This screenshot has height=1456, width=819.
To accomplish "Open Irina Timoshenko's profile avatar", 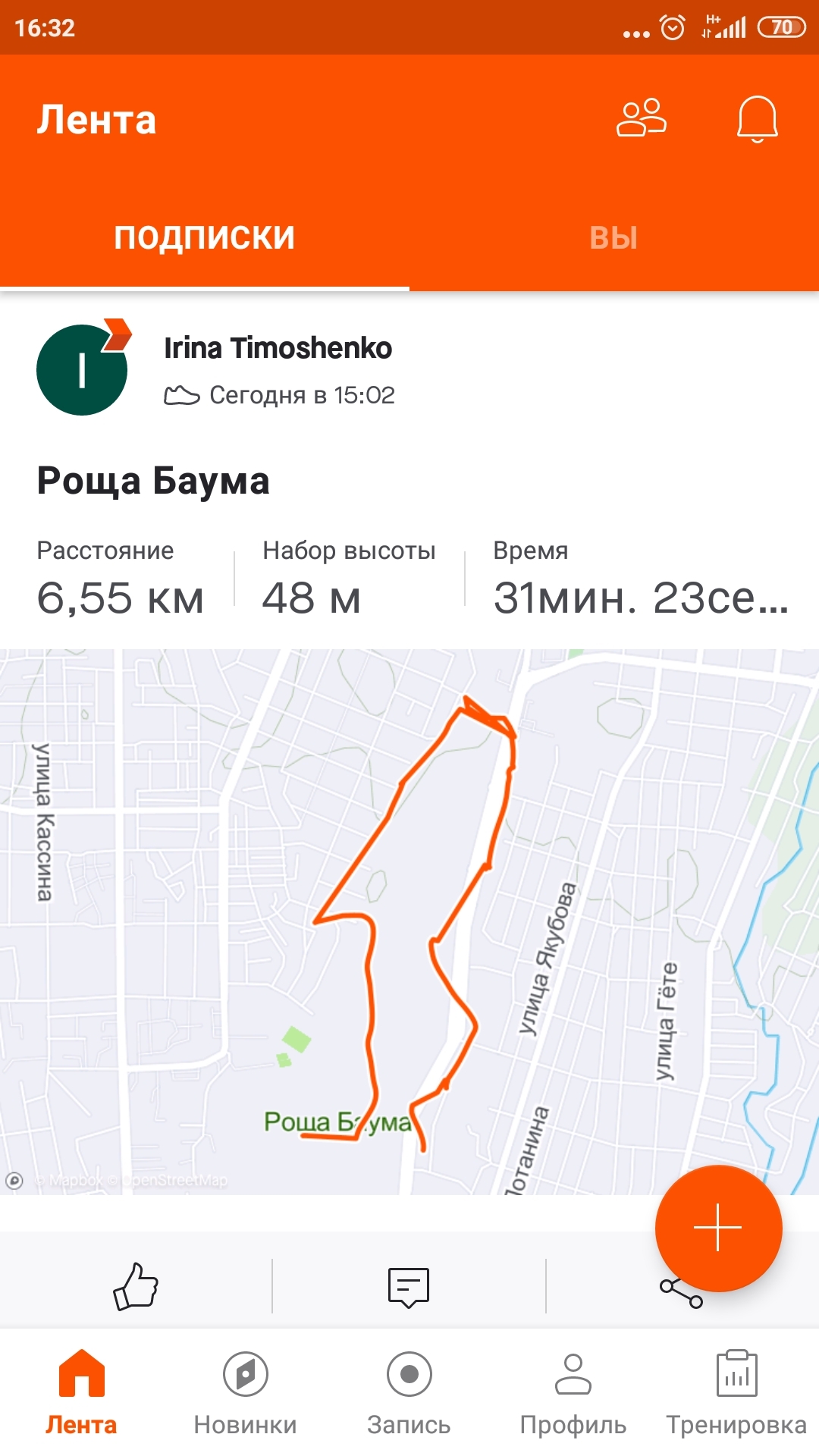I will coord(82,370).
